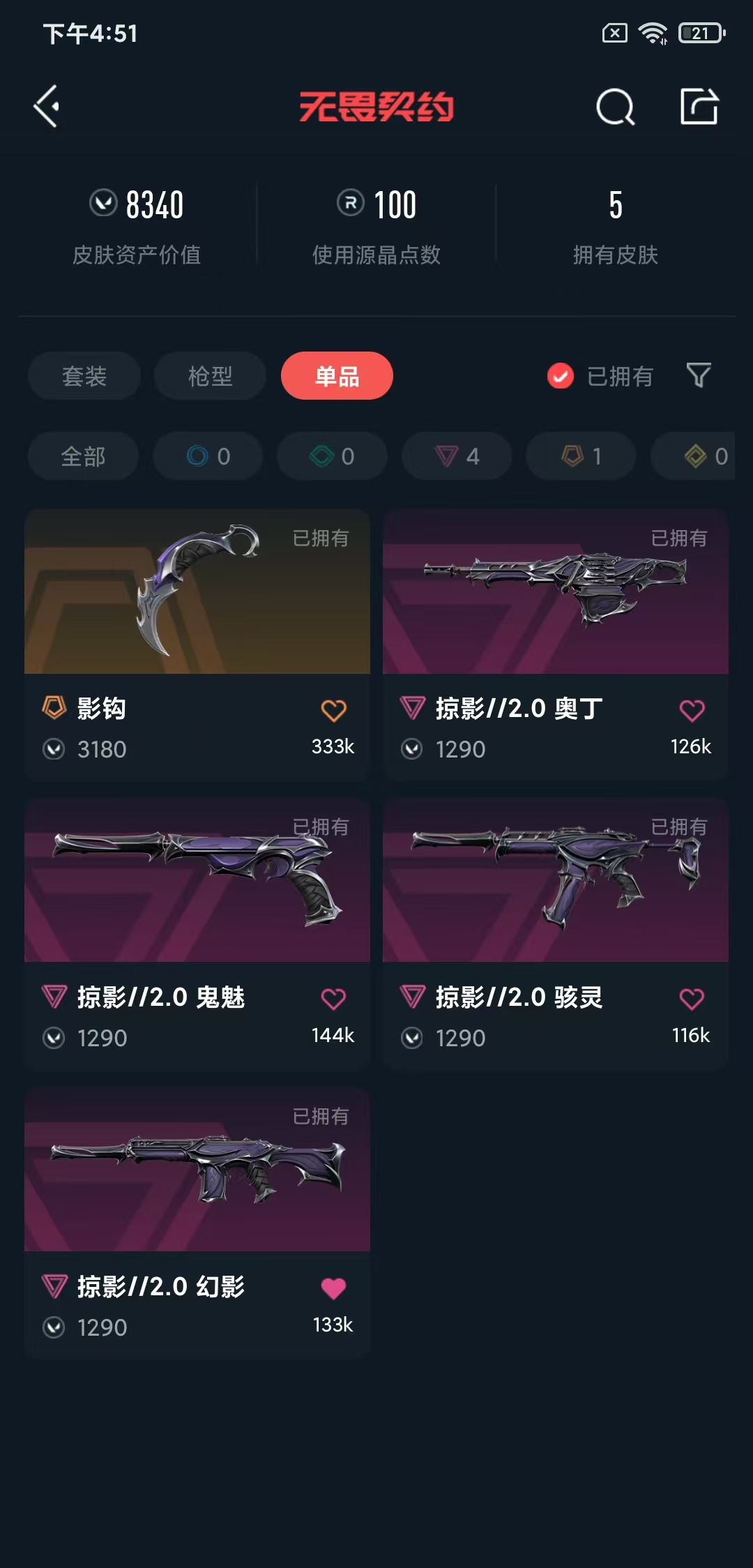
Task: Filter by orange pentagon tier showing 1
Action: coord(581,456)
